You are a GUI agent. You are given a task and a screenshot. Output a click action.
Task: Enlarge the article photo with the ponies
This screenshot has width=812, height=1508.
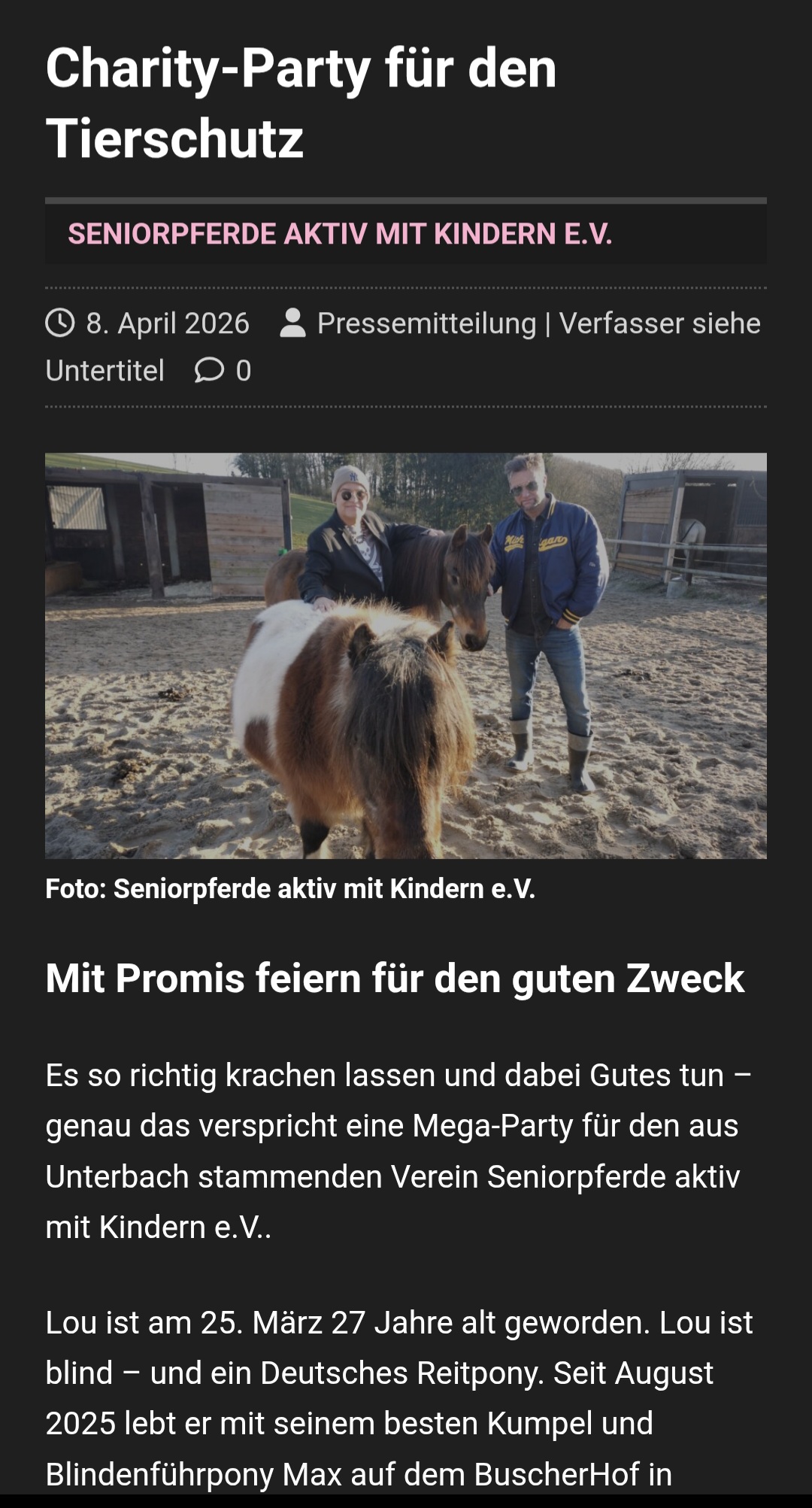(406, 655)
